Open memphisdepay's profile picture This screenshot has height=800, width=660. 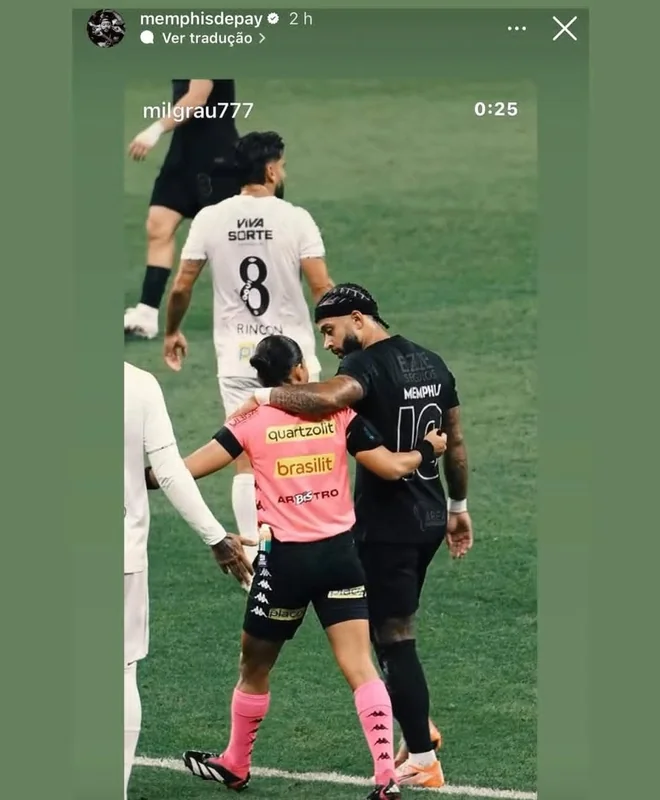coord(106,28)
